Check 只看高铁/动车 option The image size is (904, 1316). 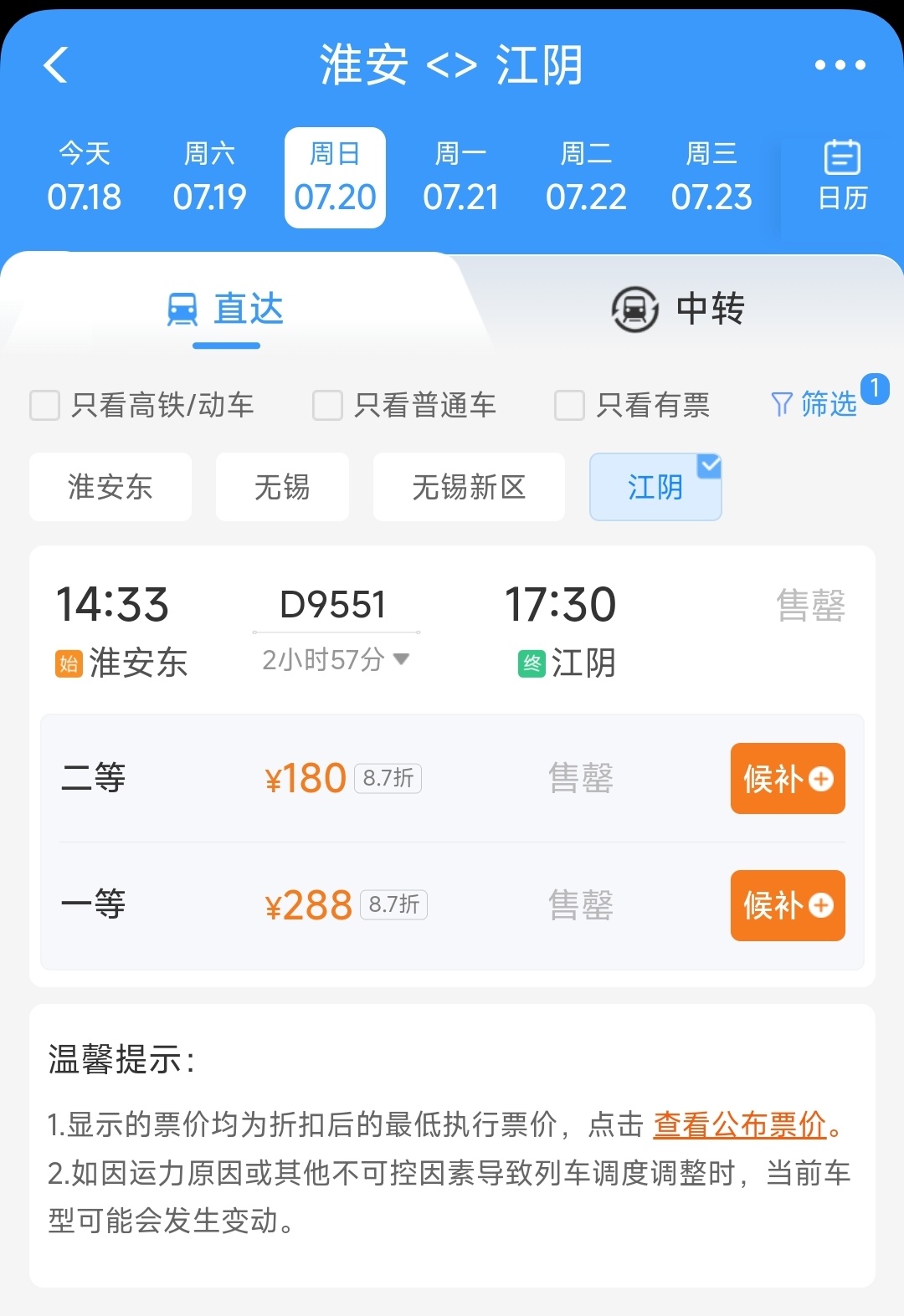[x=45, y=406]
